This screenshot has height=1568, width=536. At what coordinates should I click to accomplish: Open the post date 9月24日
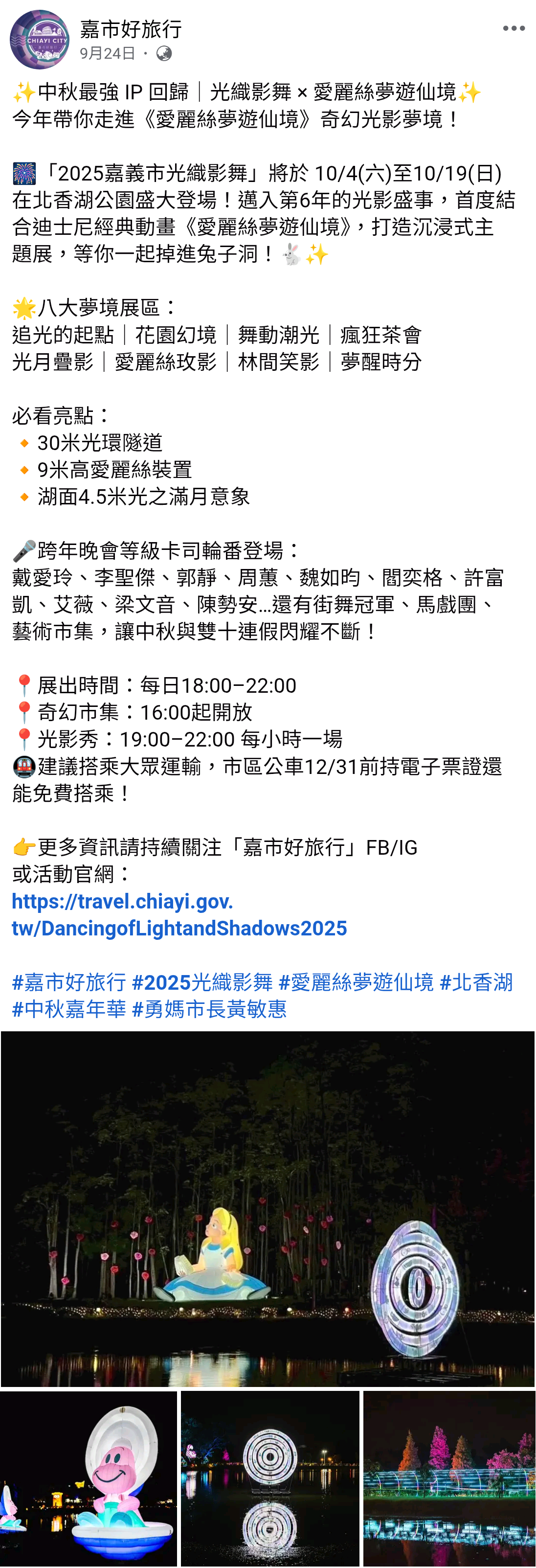coord(108,53)
